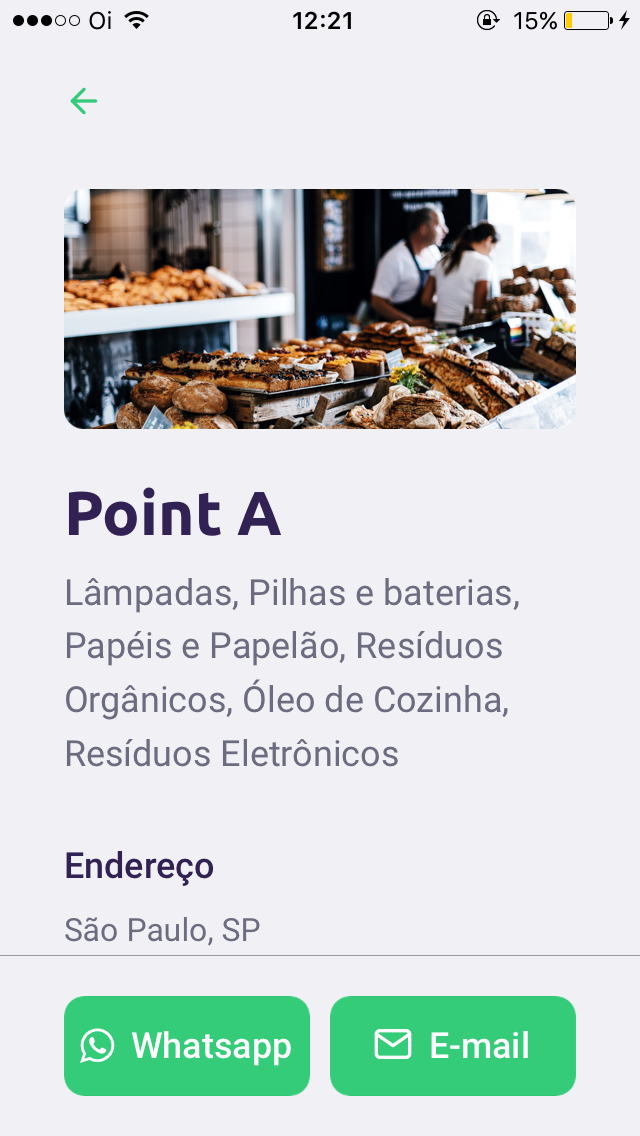Go back using the green arrow
This screenshot has width=640, height=1136.
84,101
